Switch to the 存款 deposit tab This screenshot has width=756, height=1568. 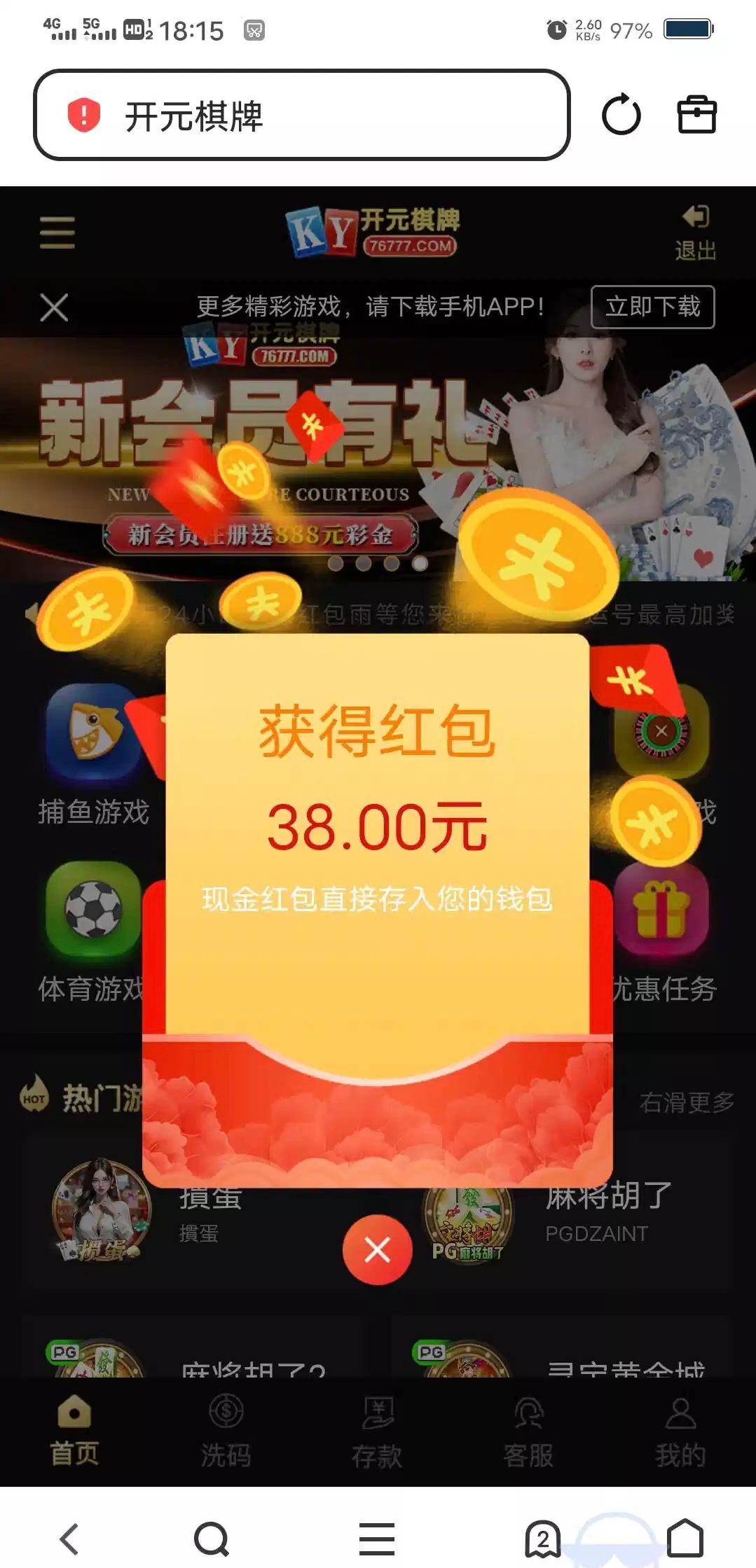coord(377,1430)
